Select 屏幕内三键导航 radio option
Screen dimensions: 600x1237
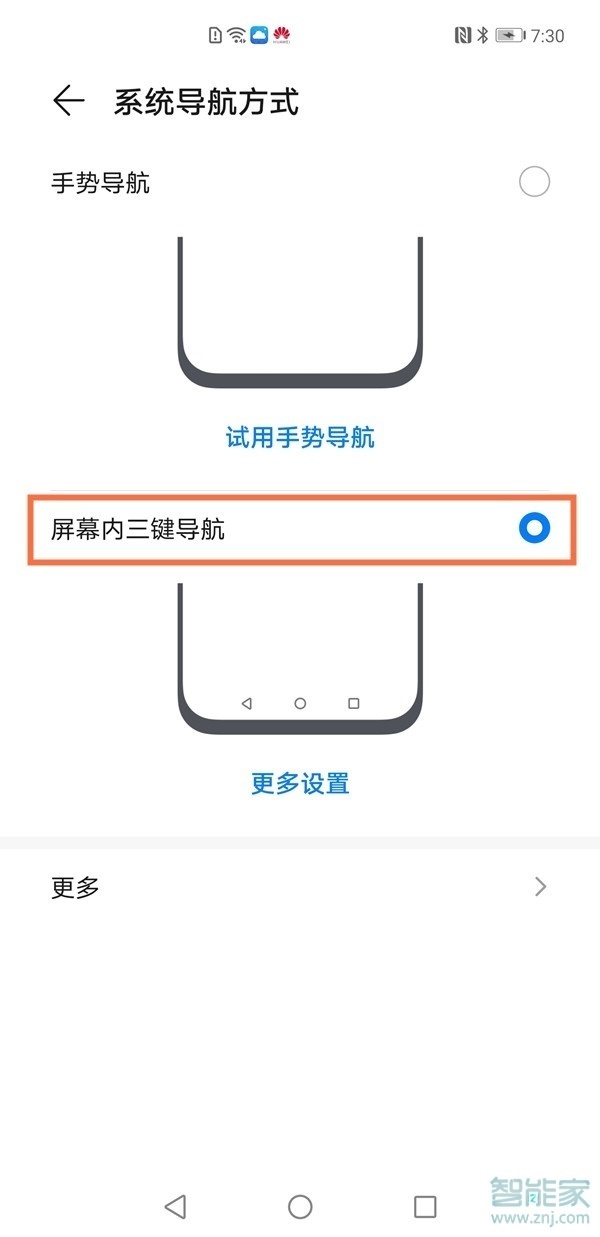[534, 528]
